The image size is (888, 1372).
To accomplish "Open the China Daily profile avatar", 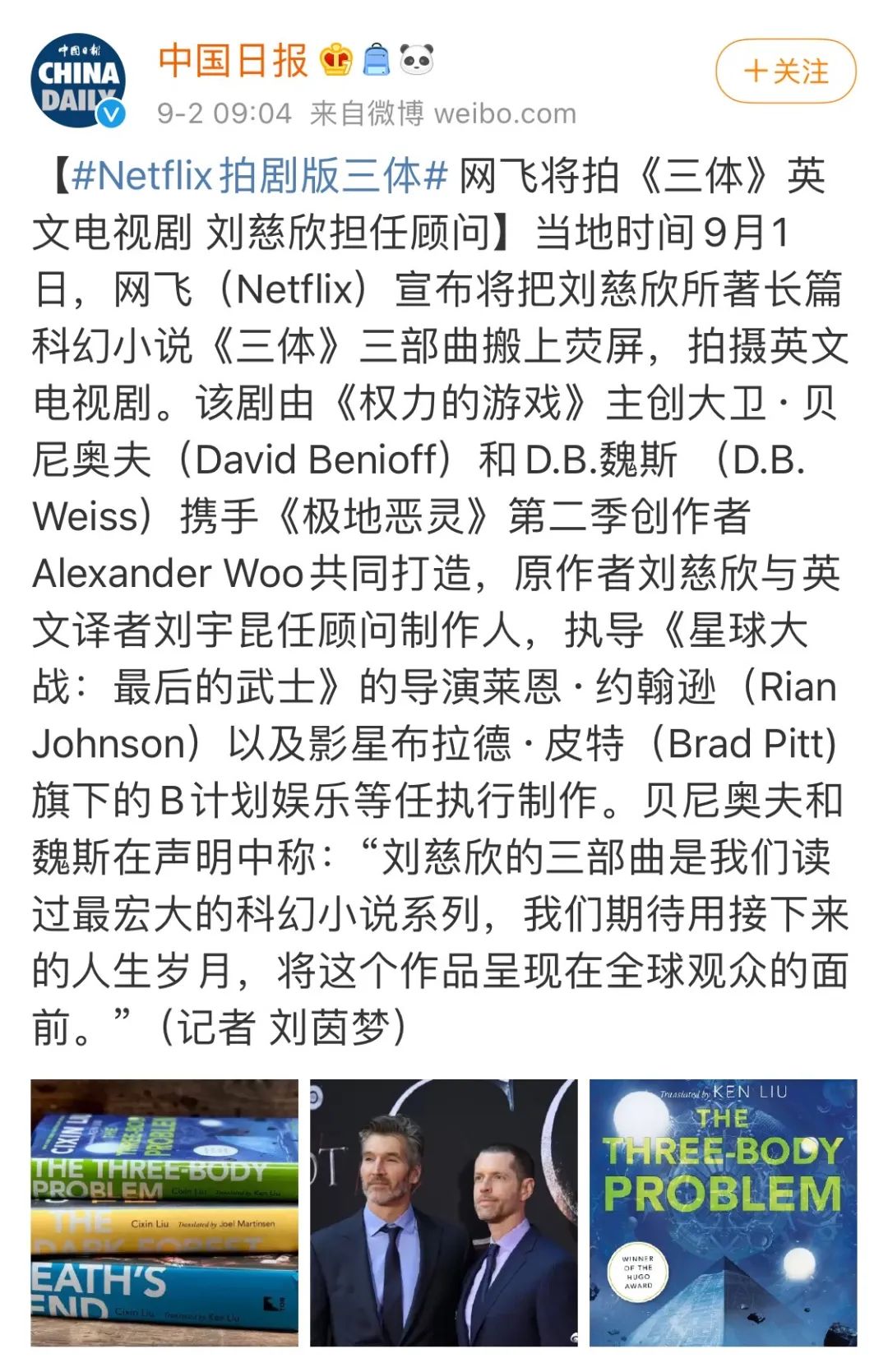I will point(78,81).
